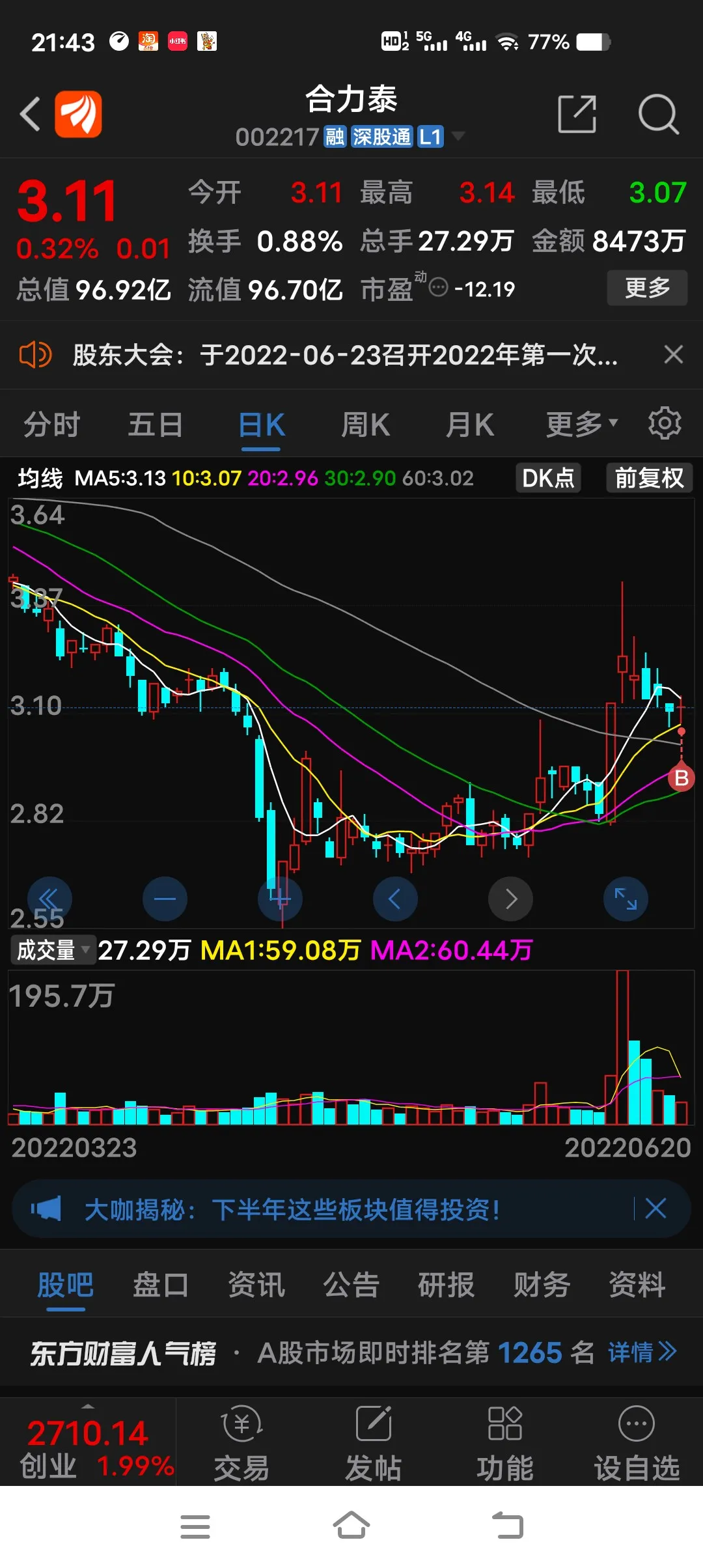Expand the 更多 chart period dropdown
This screenshot has height=1568, width=703.
click(x=581, y=425)
